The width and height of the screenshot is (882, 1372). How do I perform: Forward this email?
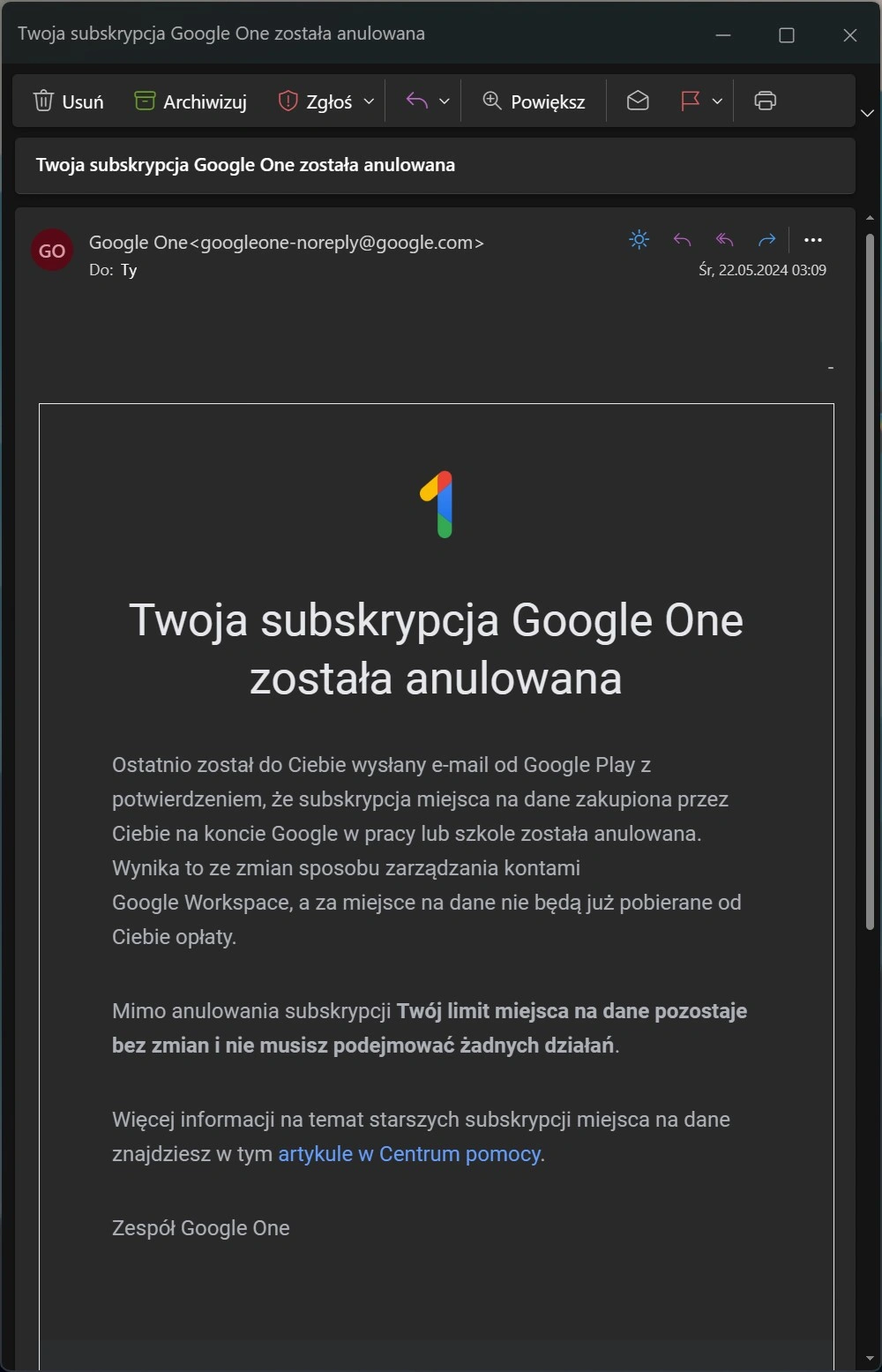click(766, 239)
